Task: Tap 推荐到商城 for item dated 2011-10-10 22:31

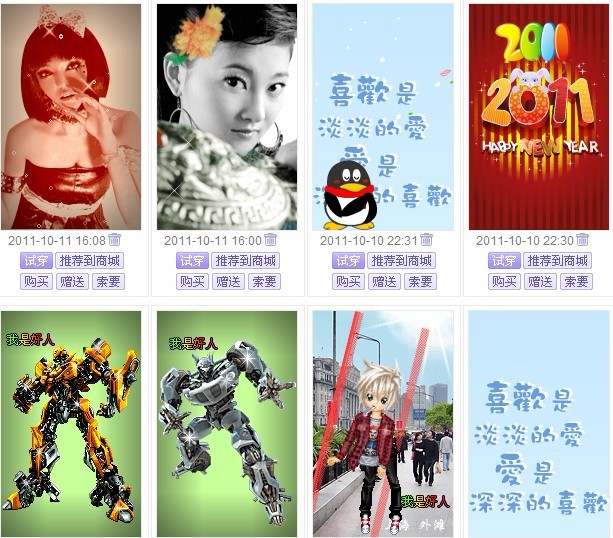Action: (x=401, y=261)
